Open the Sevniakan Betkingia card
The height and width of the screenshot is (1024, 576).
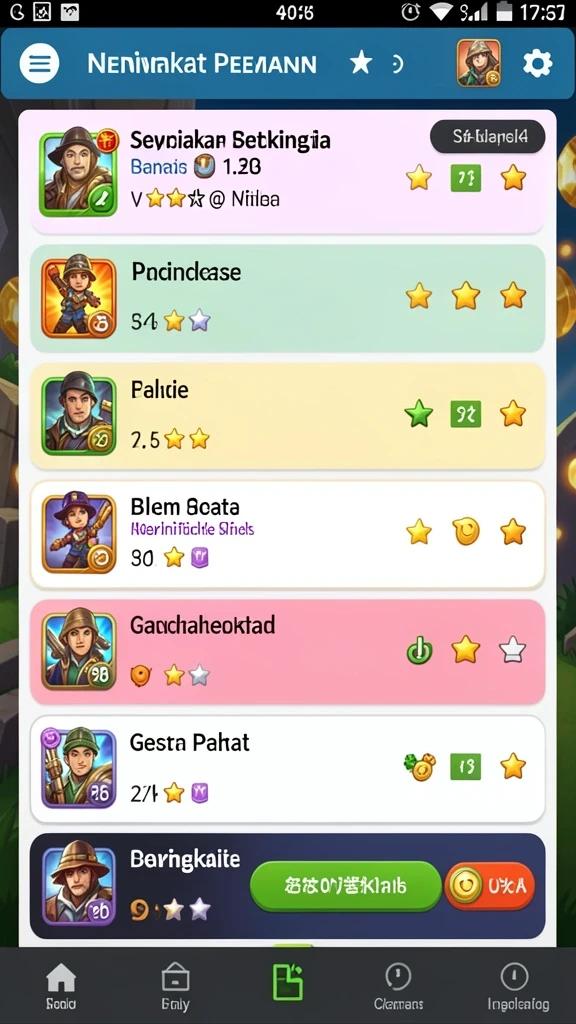click(x=287, y=174)
